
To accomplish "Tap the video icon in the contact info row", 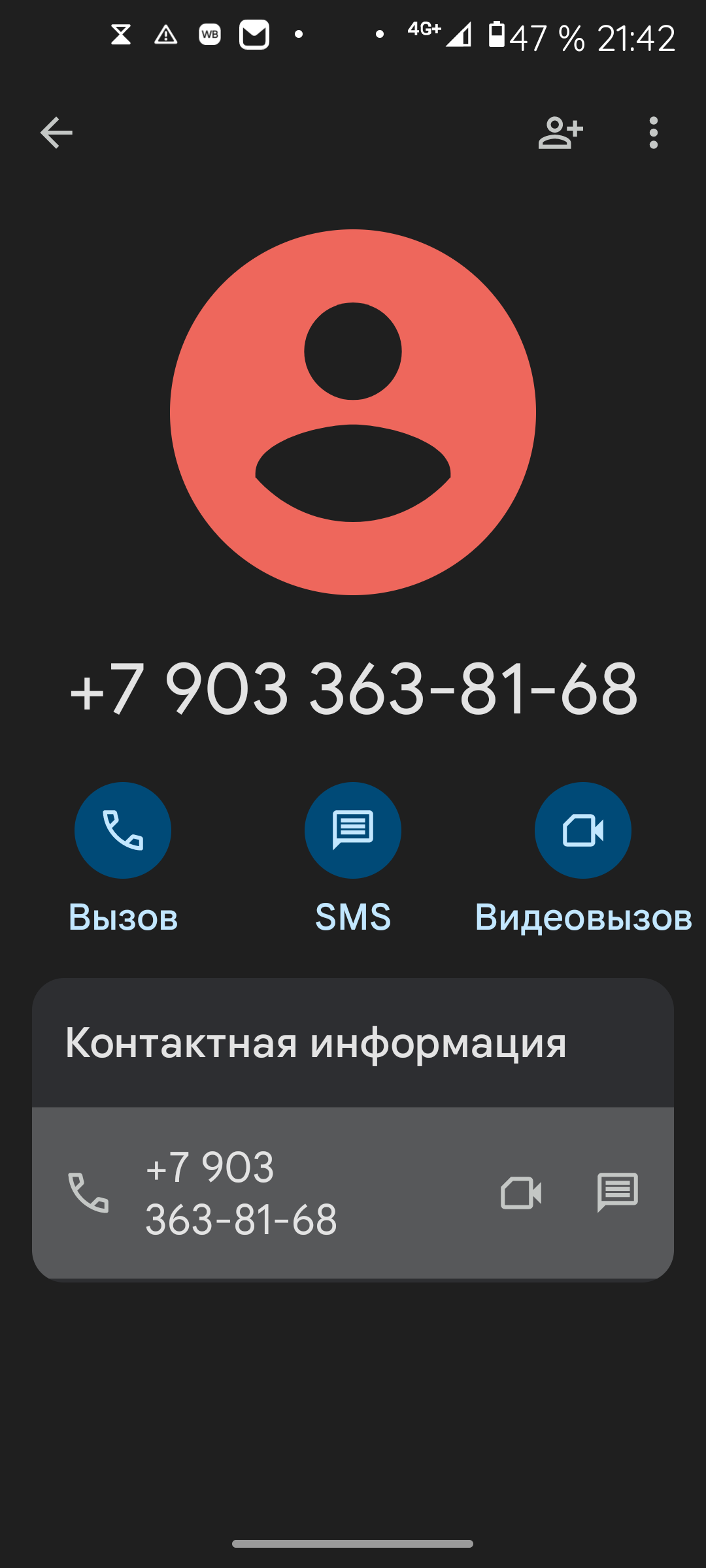I will click(521, 1193).
